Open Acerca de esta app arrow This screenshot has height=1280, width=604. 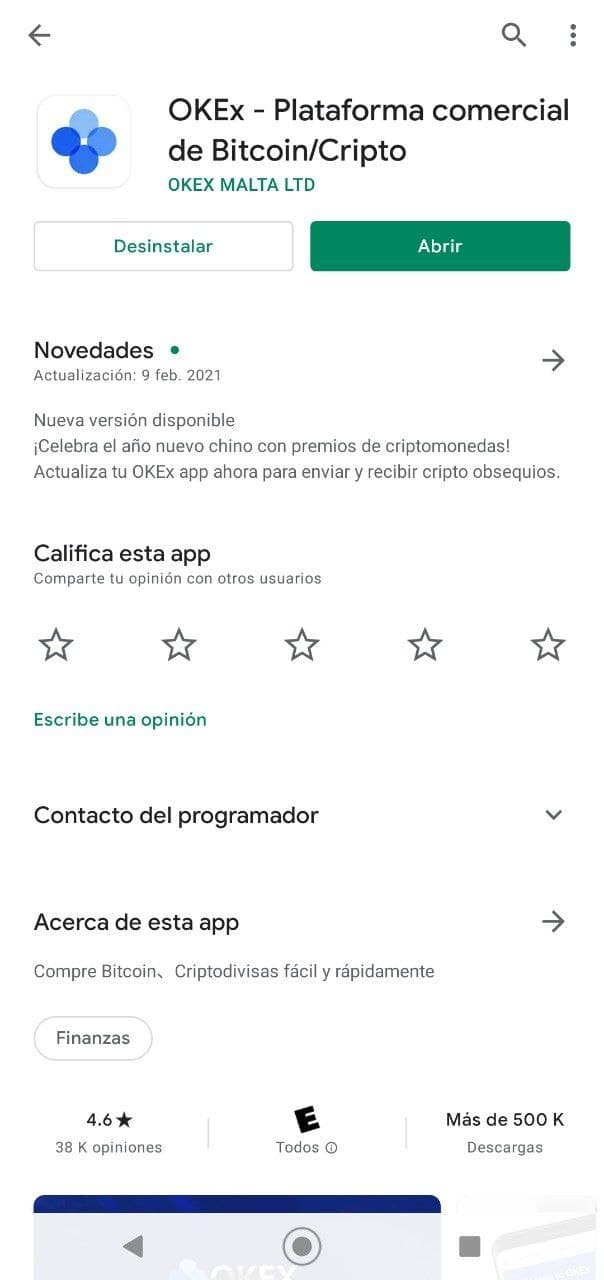coord(553,922)
